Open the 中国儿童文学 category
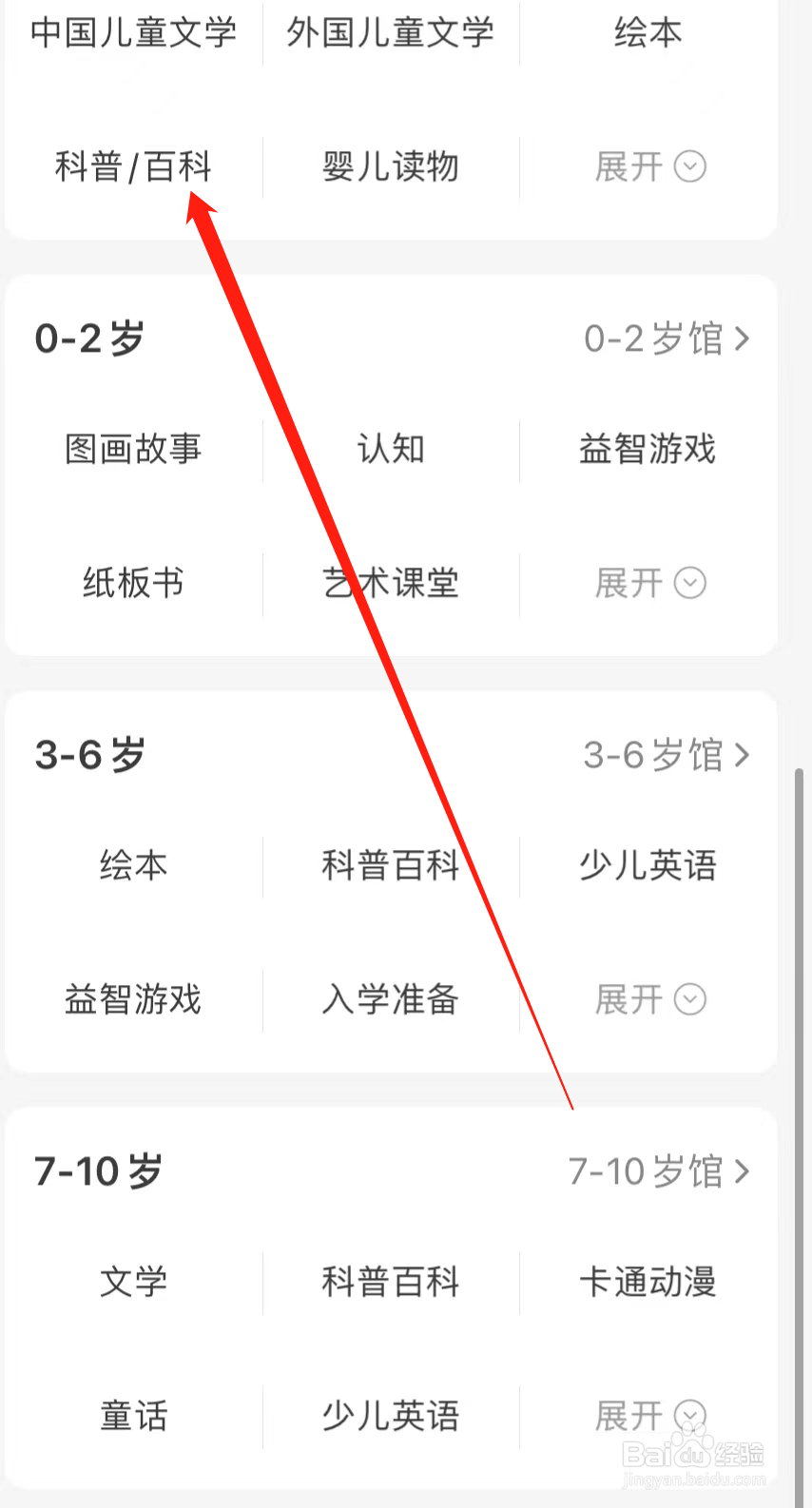Viewport: 812px width, 1508px height. [134, 31]
